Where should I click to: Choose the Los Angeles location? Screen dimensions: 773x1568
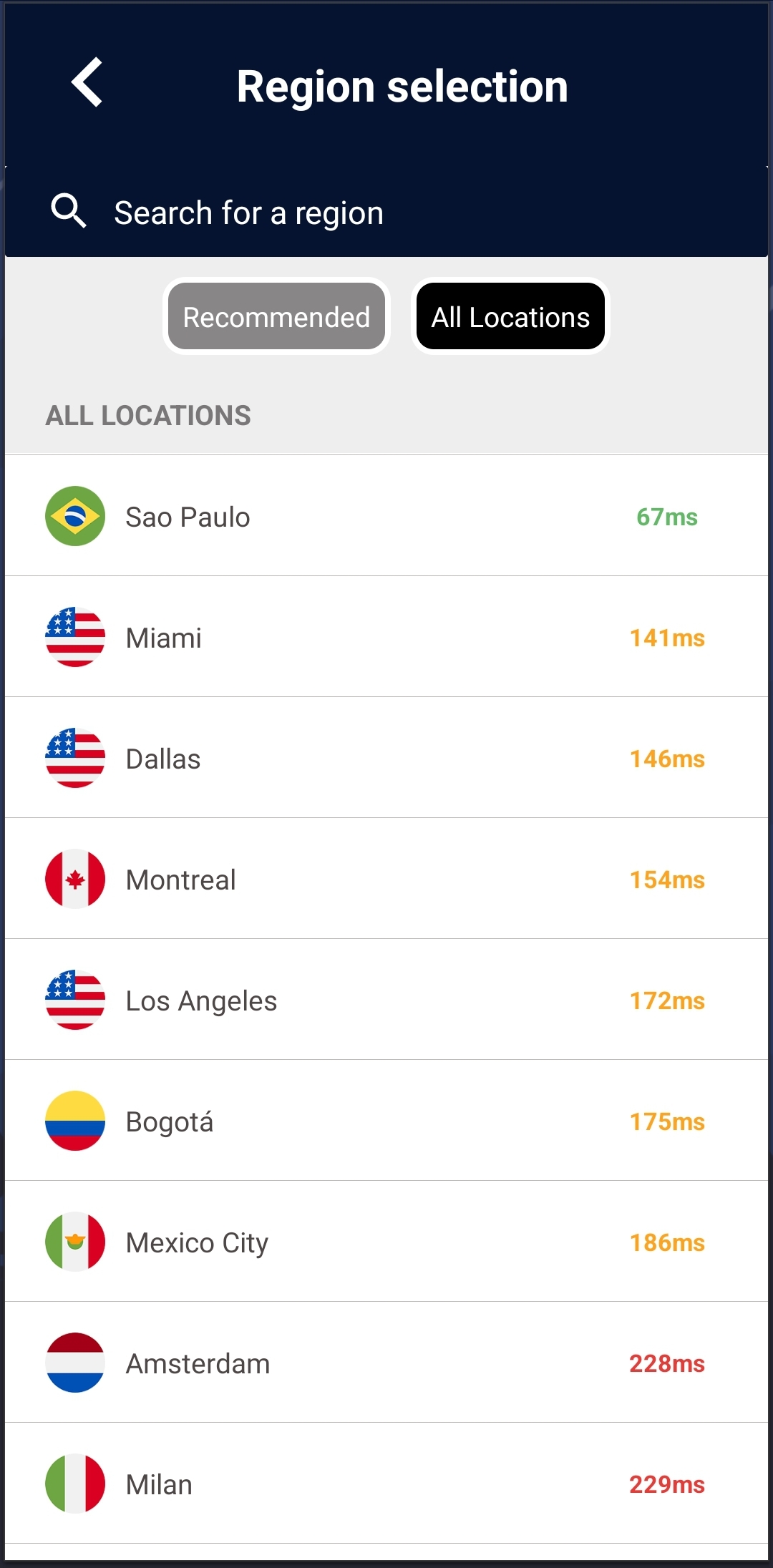coord(386,1000)
